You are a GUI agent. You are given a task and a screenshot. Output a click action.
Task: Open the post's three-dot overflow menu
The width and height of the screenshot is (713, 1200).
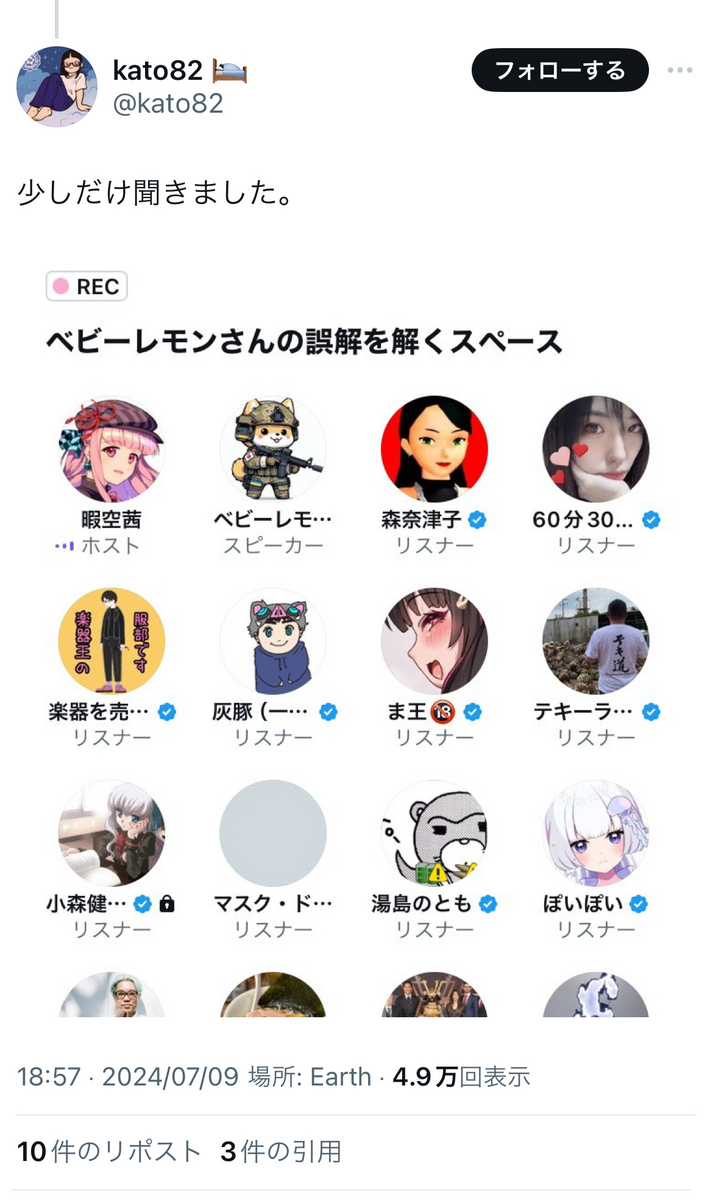(x=680, y=71)
